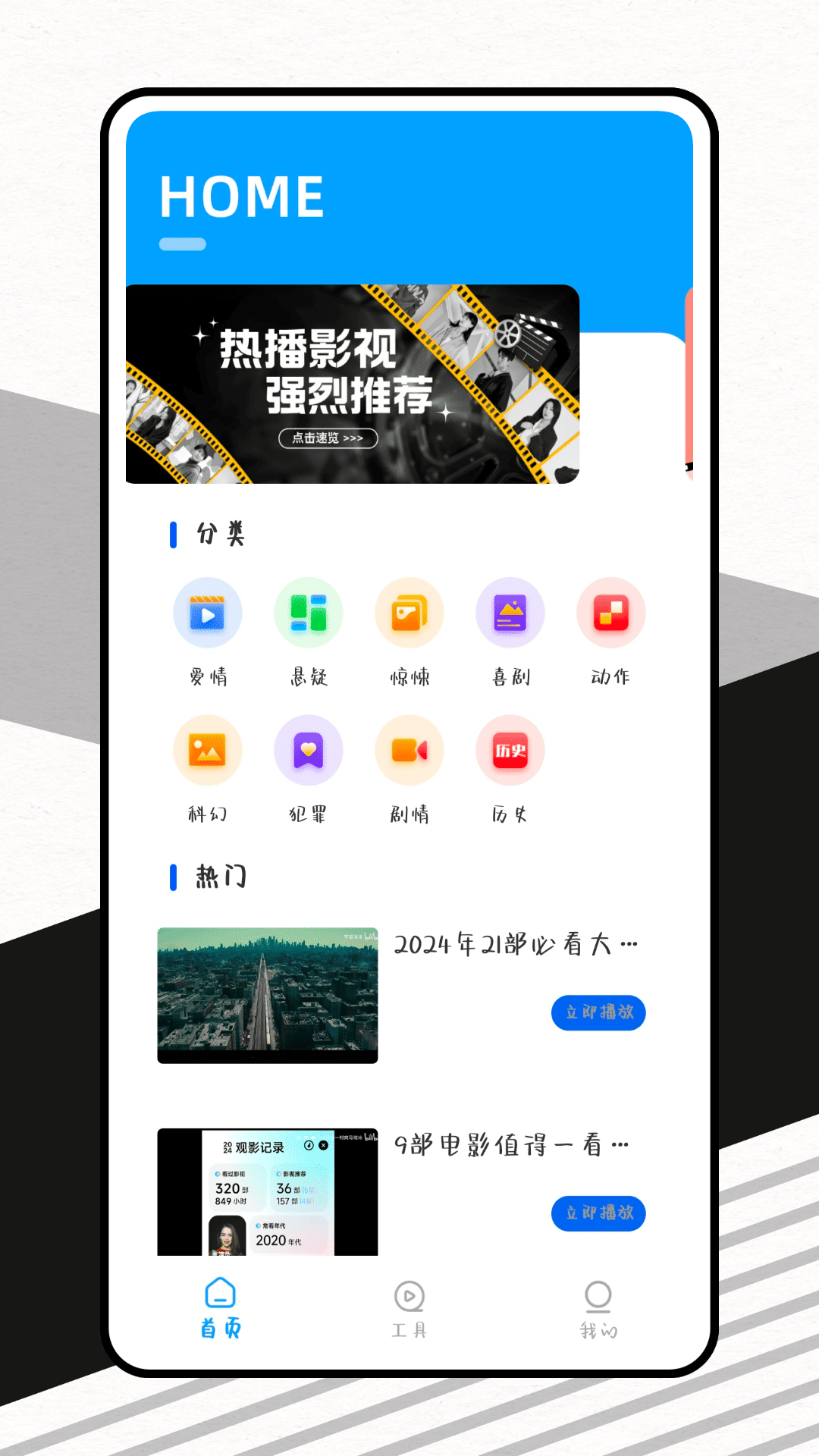Click the city street video thumbnail

tap(266, 995)
